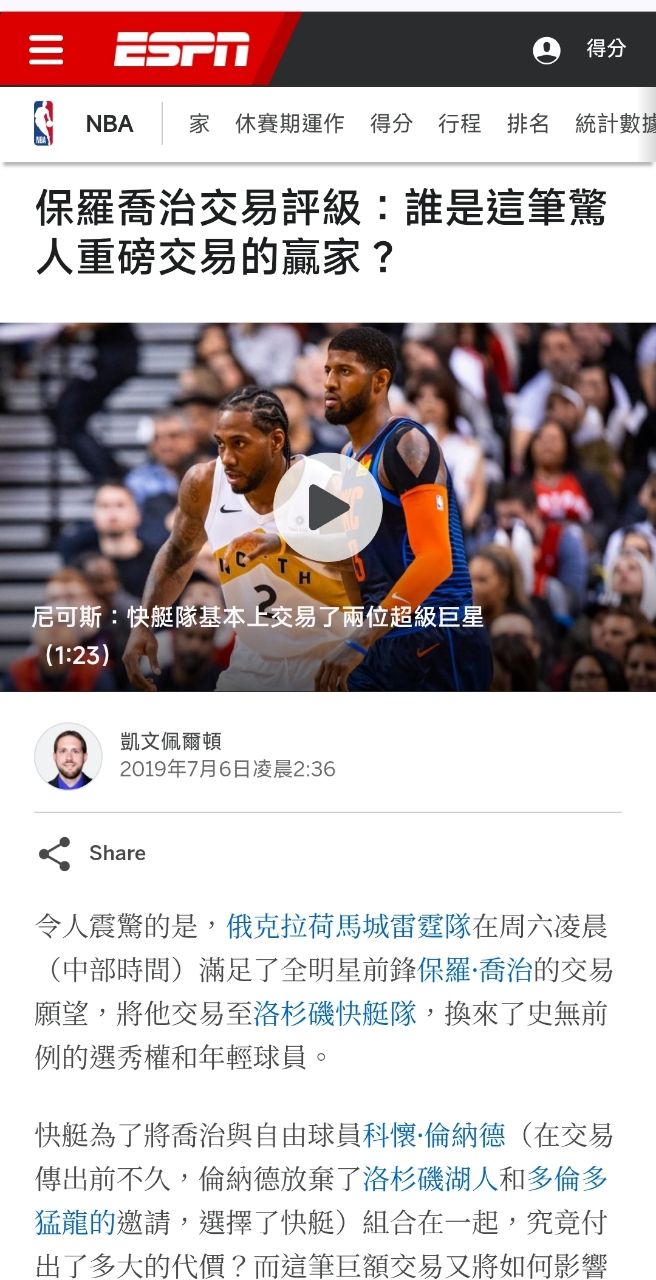Switch to the 統計數據 tab
Screen dimensions: 656x1280
pyautogui.click(x=615, y=124)
